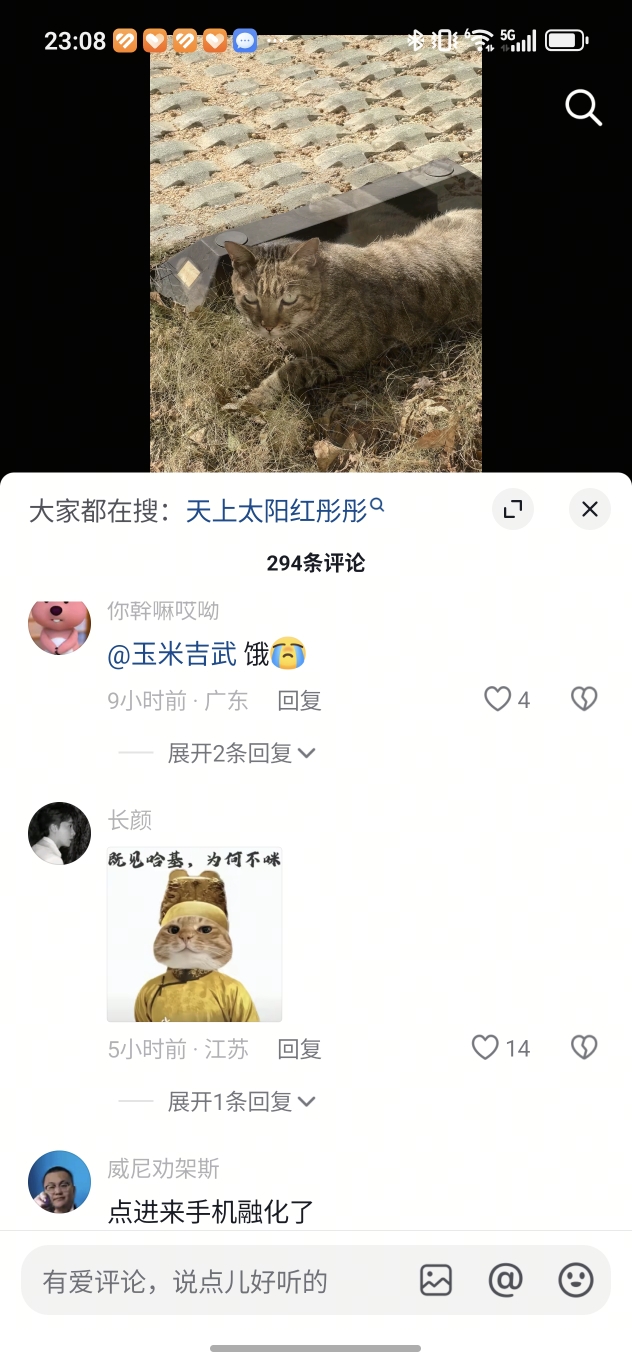Screen dimensions: 632x1368
Task: Open 威尼劝架斯's profile avatar
Action: tap(59, 1181)
